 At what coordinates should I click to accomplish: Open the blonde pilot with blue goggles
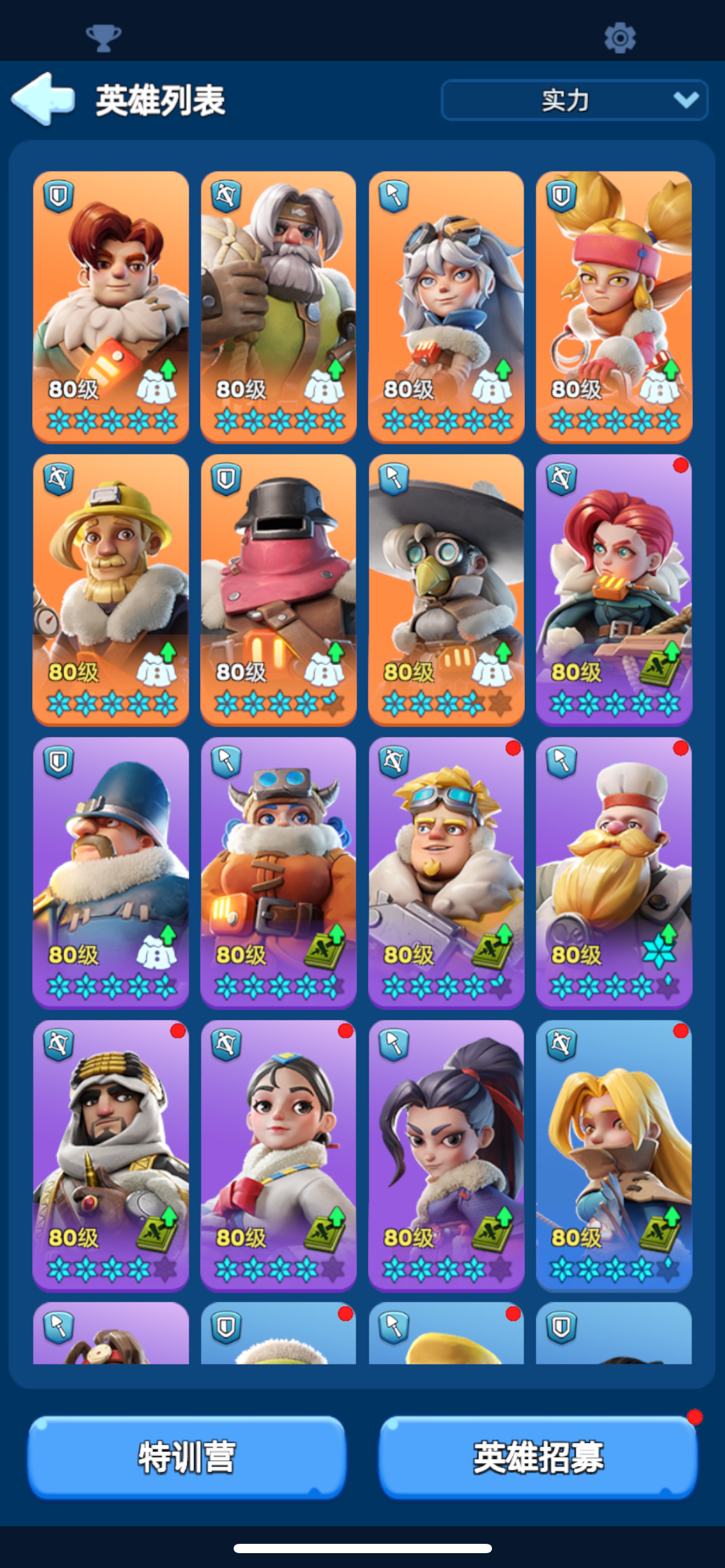(446, 873)
